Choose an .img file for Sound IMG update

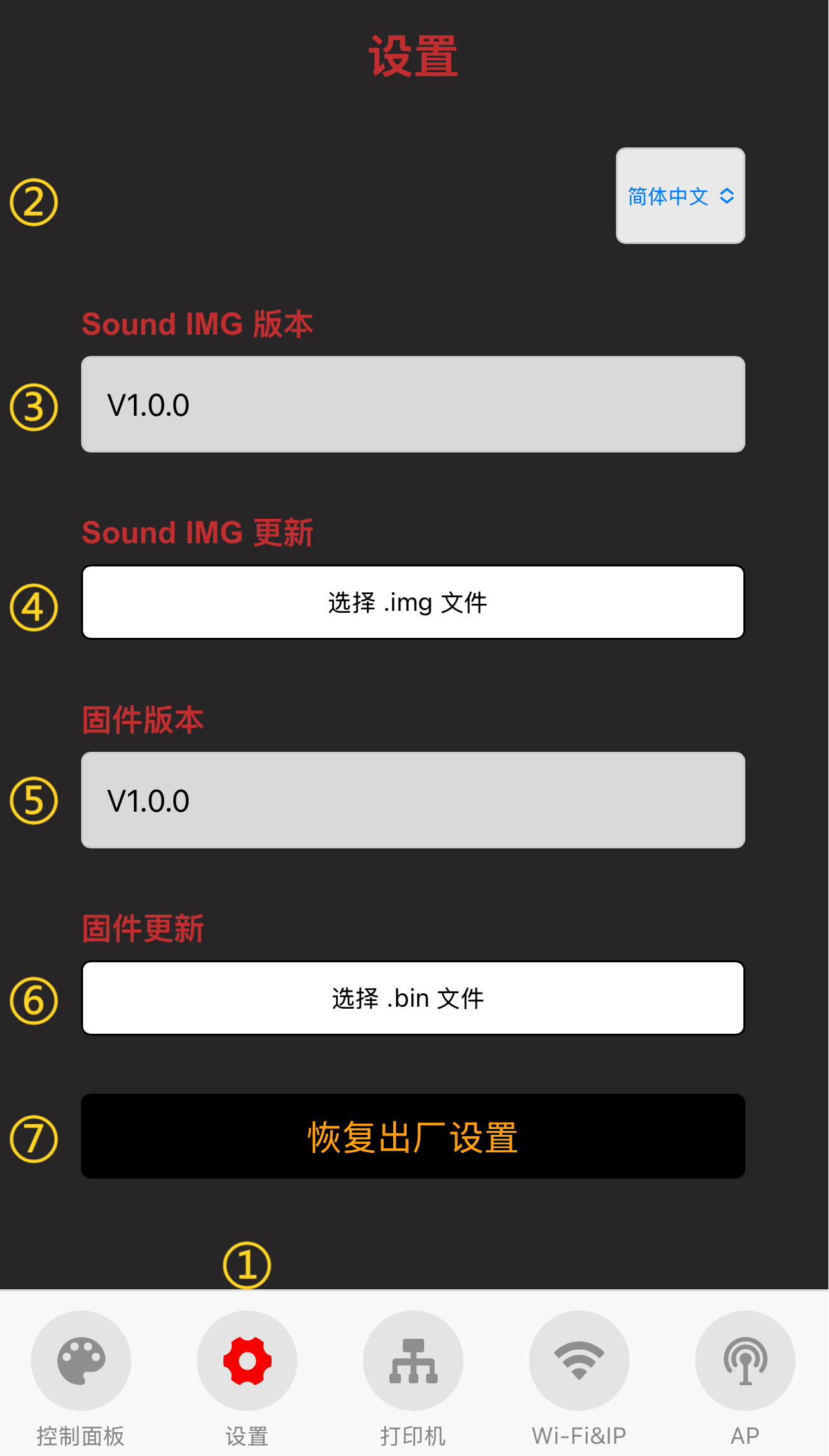point(413,602)
